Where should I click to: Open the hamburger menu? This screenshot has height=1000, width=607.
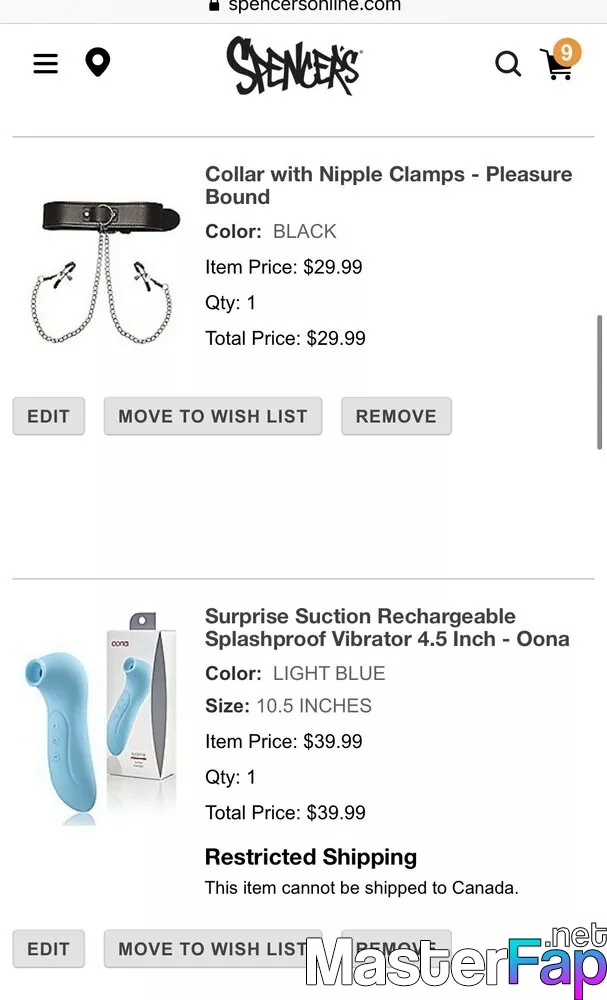pyautogui.click(x=45, y=63)
